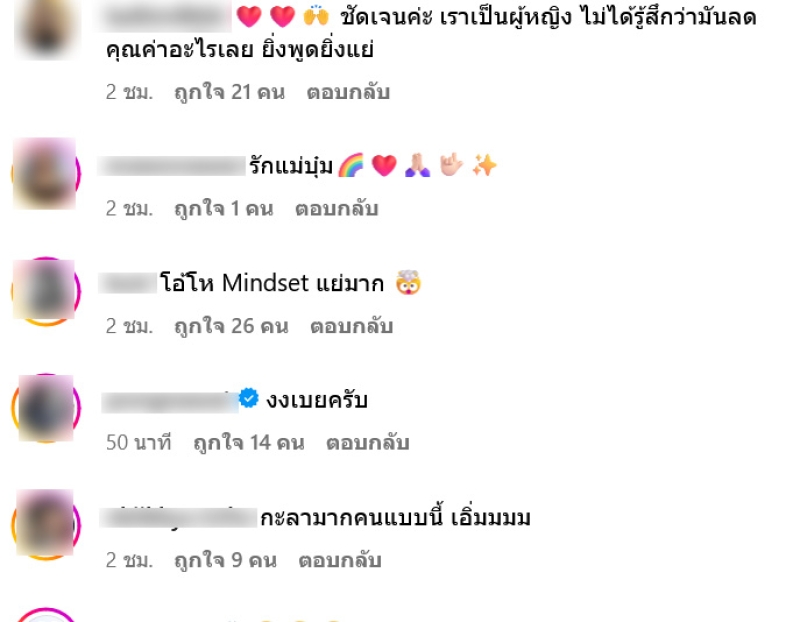
Task: Reply to the comment 'รักแม่บุ๋ม'
Action: pyautogui.click(x=336, y=210)
